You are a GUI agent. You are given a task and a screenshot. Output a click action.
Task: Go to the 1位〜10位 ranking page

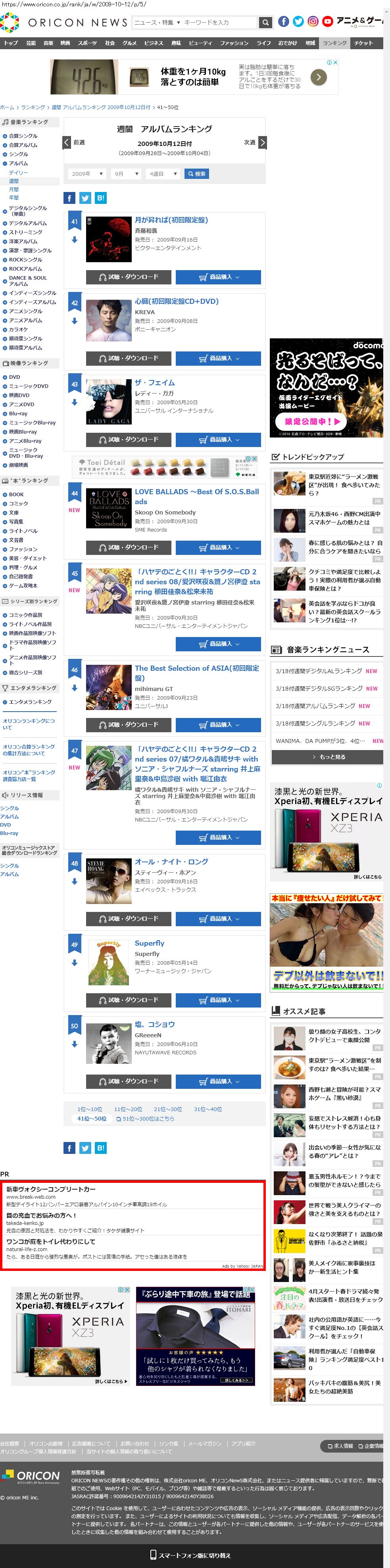coord(90,1109)
